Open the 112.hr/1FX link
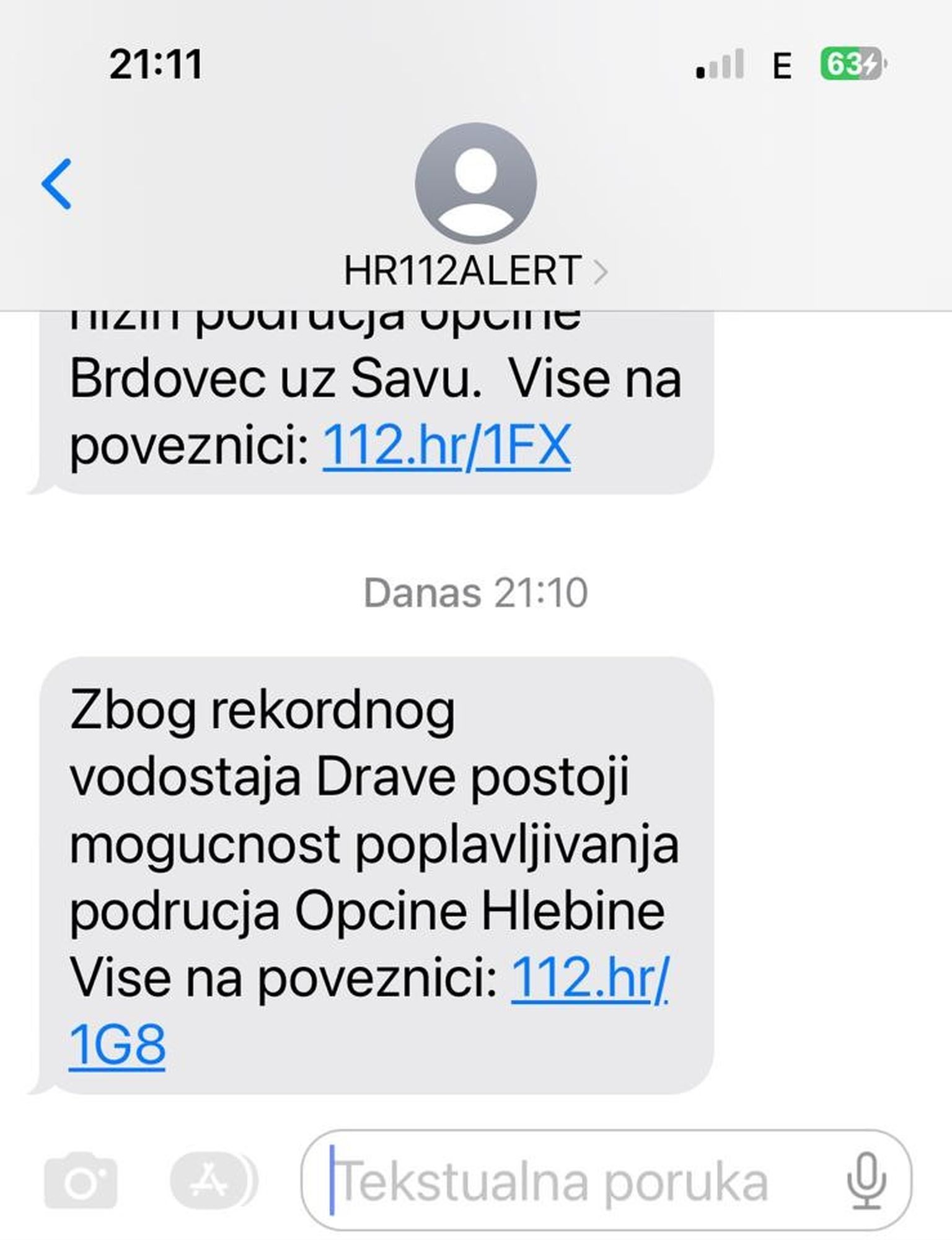Image resolution: width=952 pixels, height=1240 pixels. pyautogui.click(x=446, y=445)
